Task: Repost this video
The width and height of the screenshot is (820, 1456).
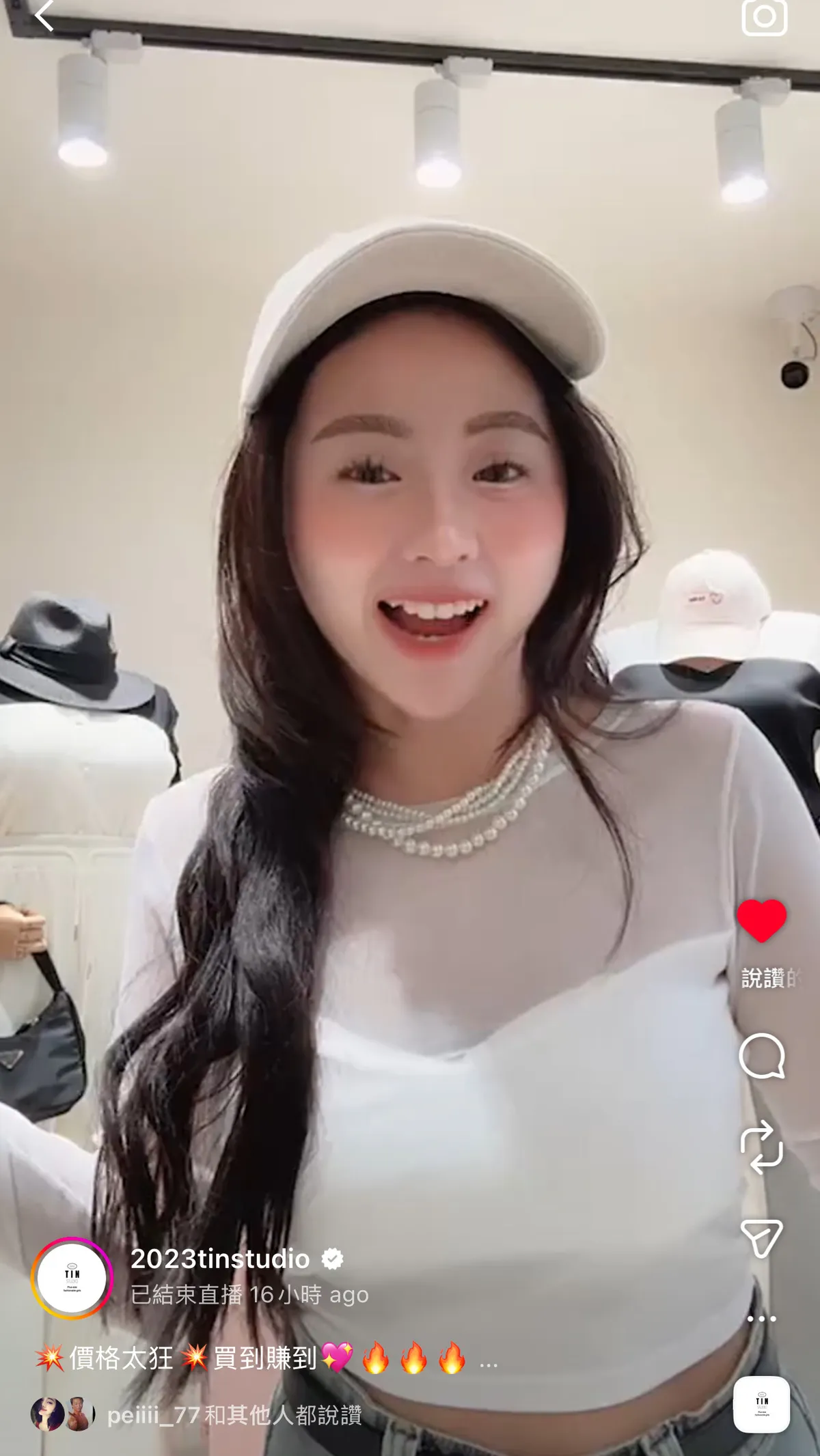Action: pos(761,1147)
